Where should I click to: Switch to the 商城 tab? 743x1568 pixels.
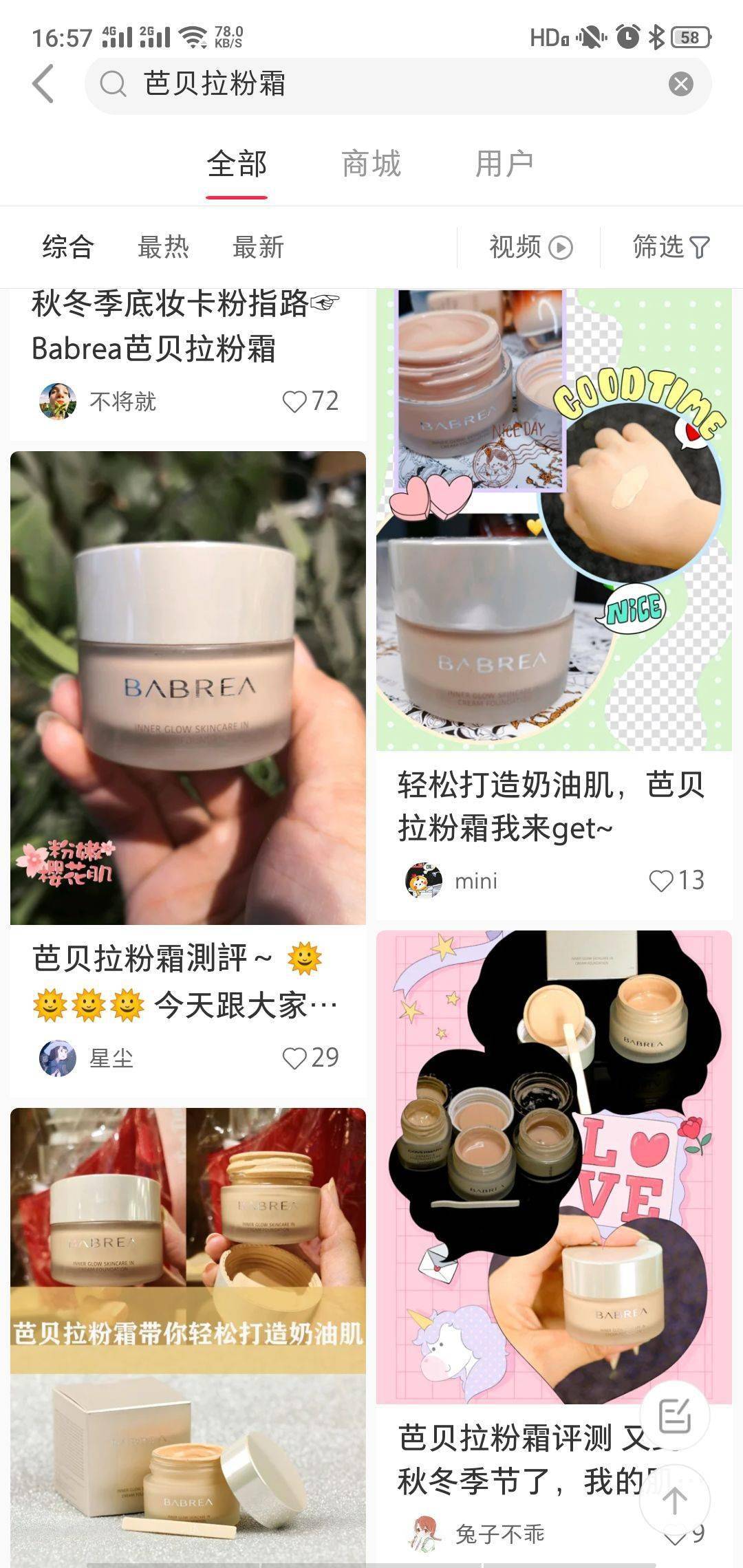point(371,164)
